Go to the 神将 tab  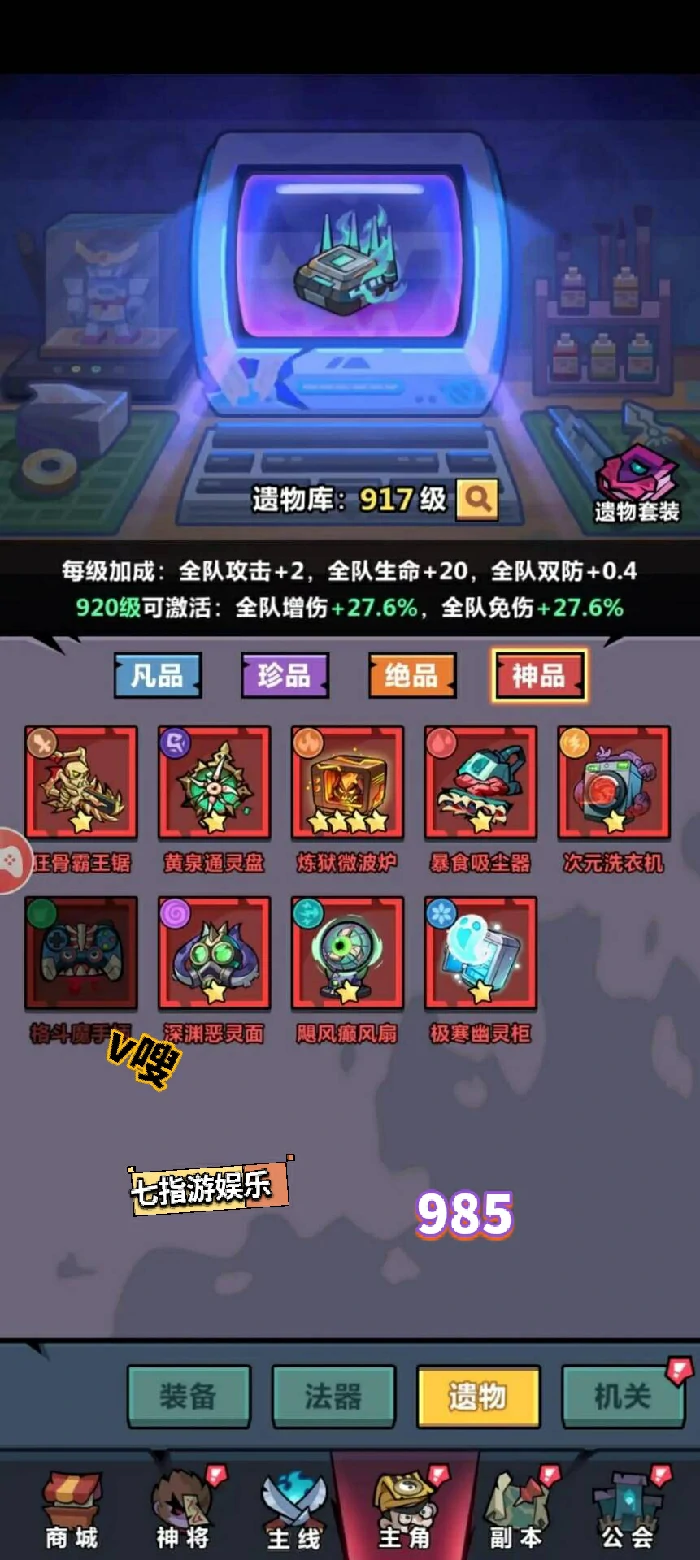[183, 1510]
